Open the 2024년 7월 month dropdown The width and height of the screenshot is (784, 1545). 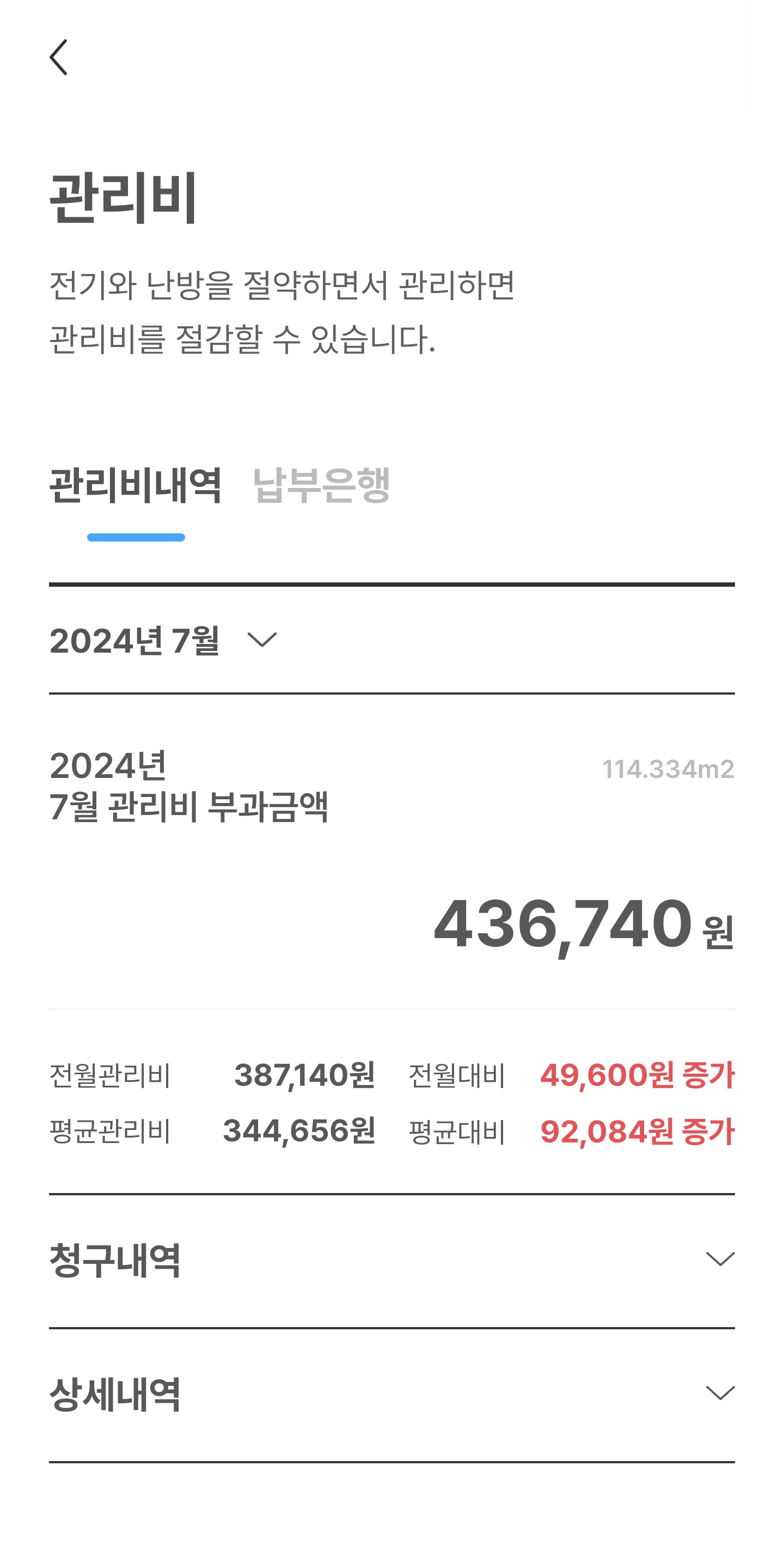(x=163, y=640)
